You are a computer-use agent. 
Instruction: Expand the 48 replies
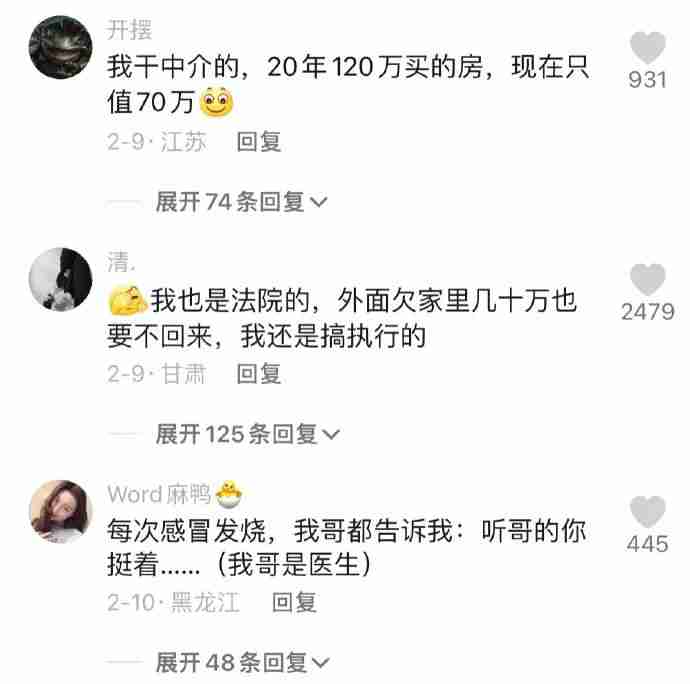point(241,662)
